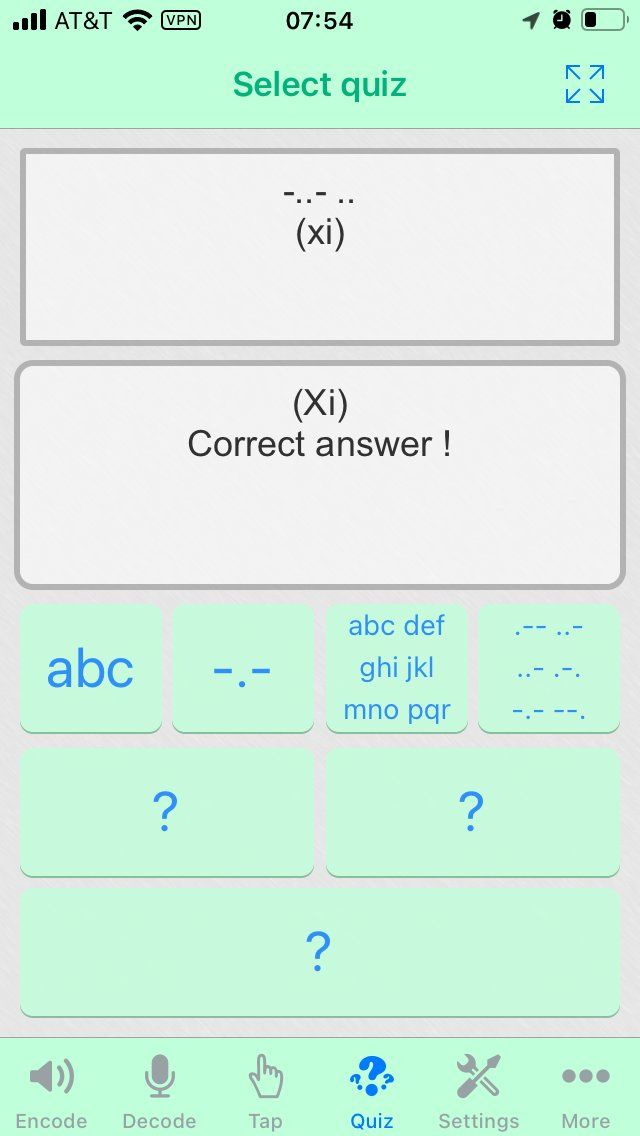Viewport: 640px width, 1136px height.
Task: Switch to the Decode tab
Action: coord(159,1090)
